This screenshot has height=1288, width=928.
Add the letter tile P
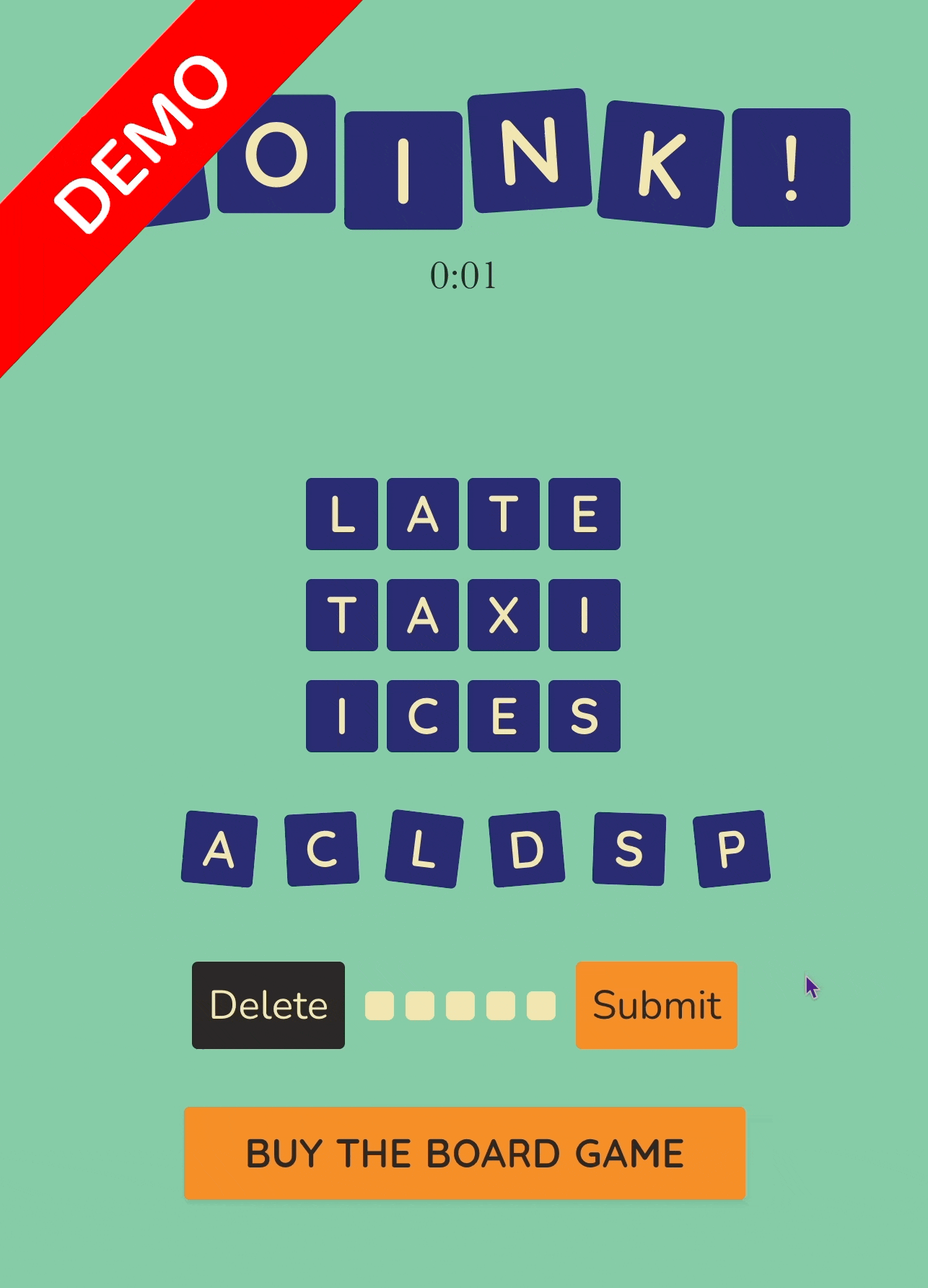[731, 849]
